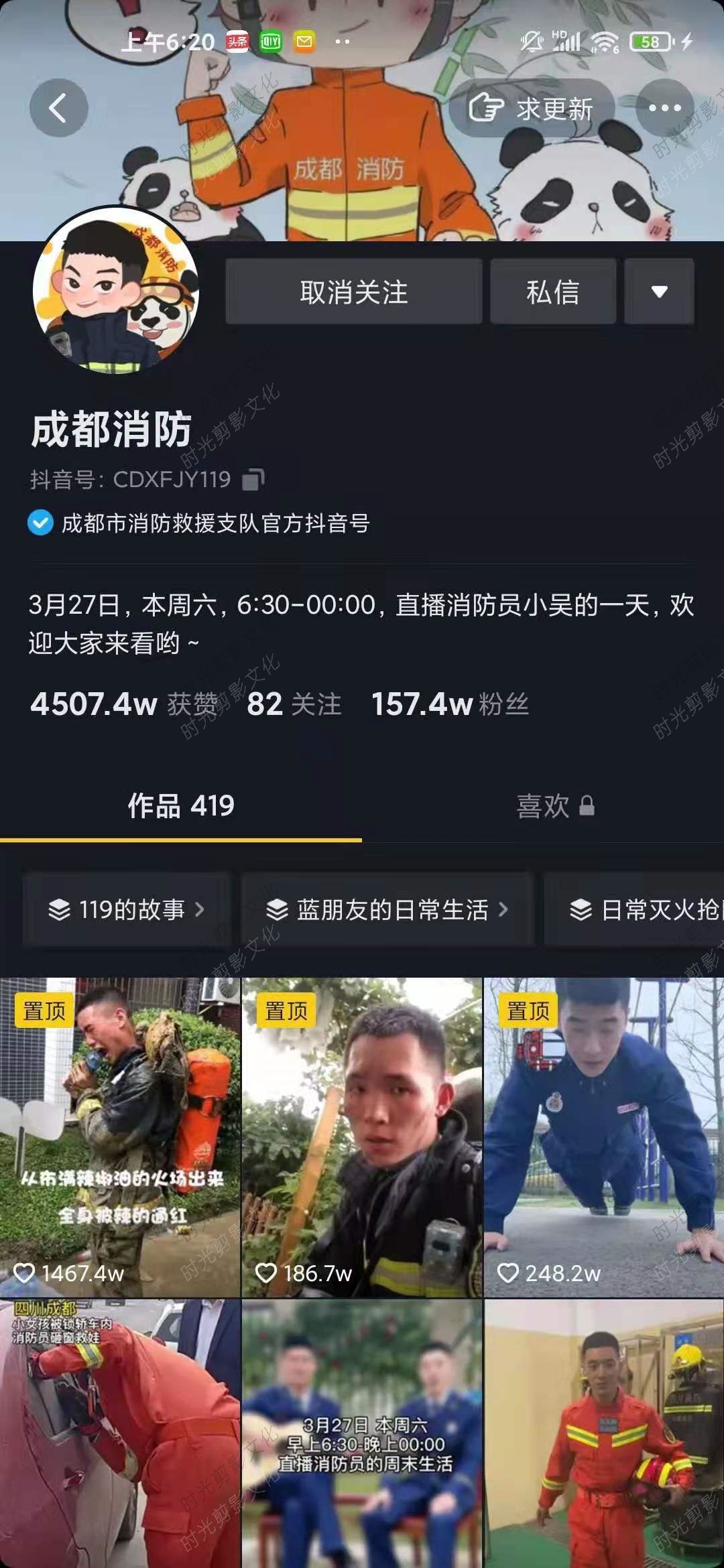Switch to the 作品 419 tab
Image resolution: width=724 pixels, height=1568 pixels.
pos(181,805)
